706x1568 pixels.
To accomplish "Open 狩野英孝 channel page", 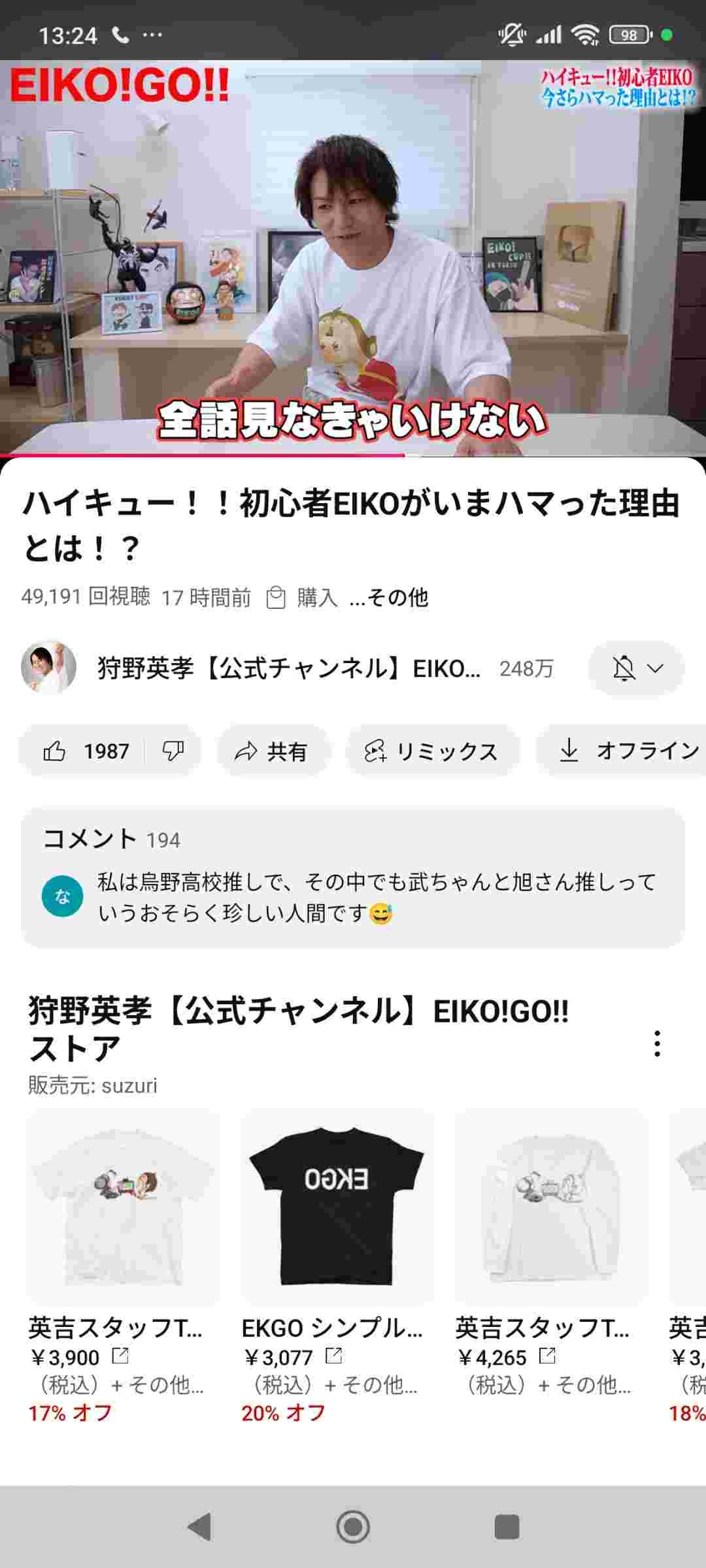I will (x=288, y=668).
